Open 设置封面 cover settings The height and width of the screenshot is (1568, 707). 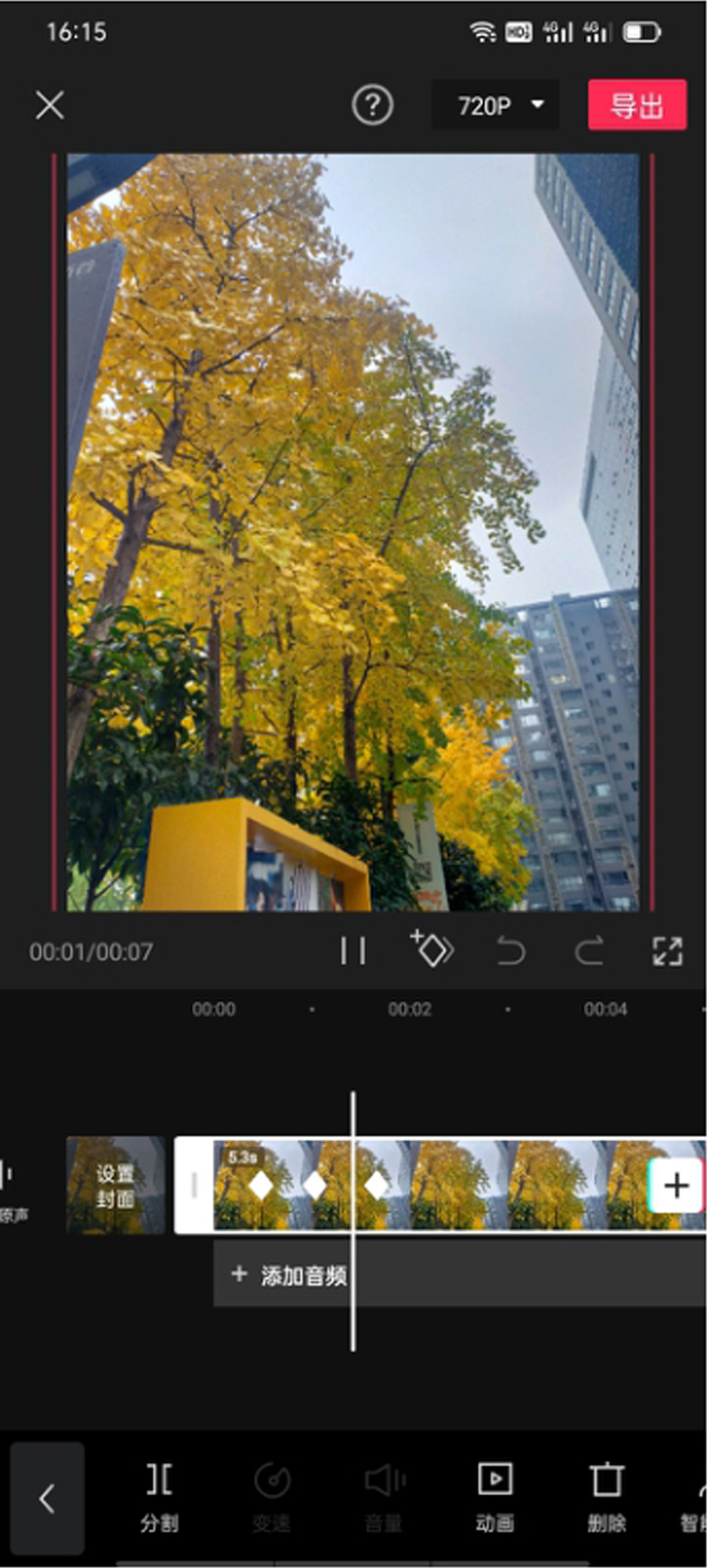[116, 1186]
